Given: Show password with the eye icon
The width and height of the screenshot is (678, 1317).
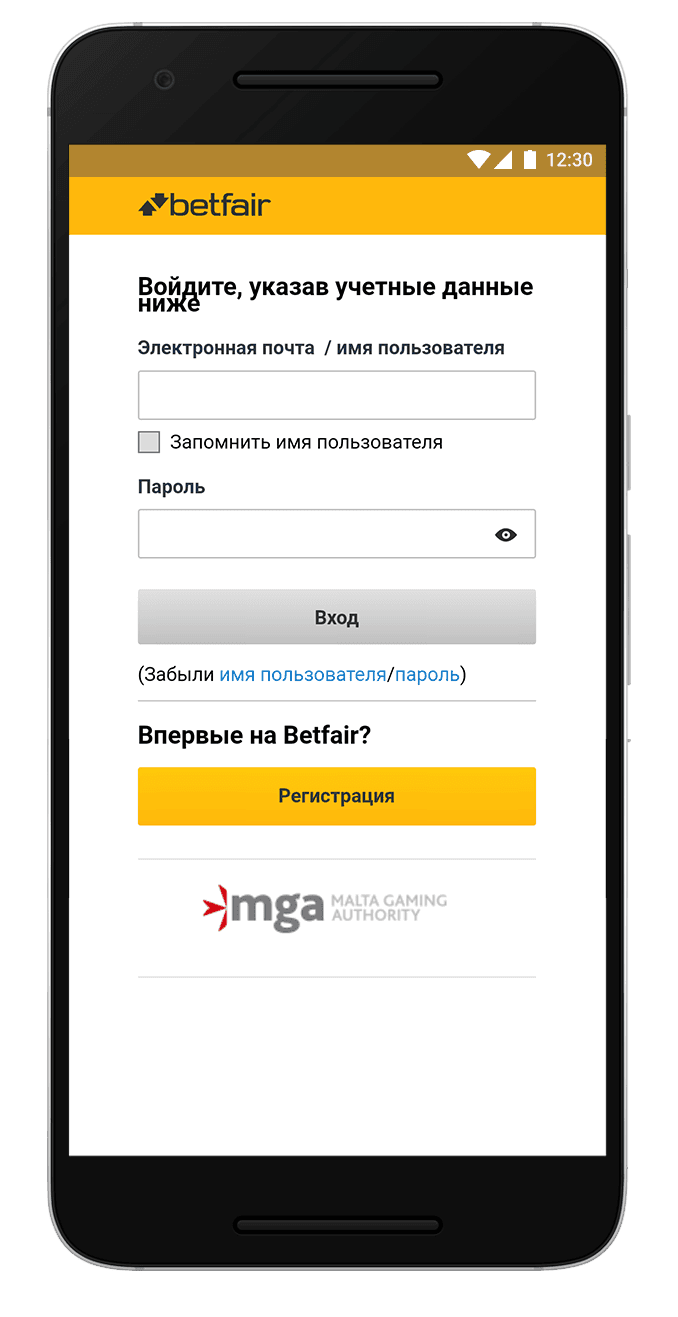Looking at the screenshot, I should [506, 535].
